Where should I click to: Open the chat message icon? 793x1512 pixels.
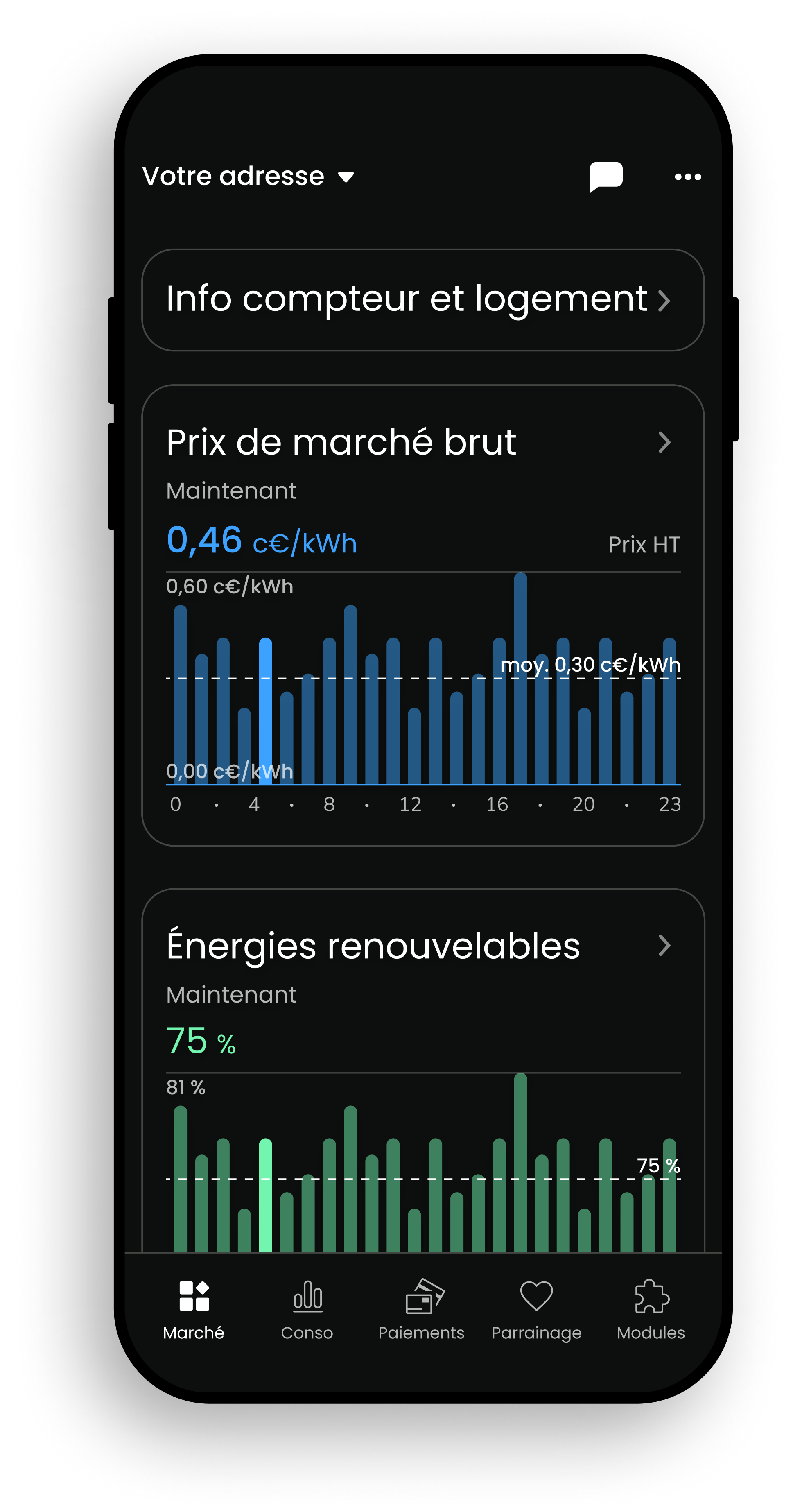tap(606, 176)
